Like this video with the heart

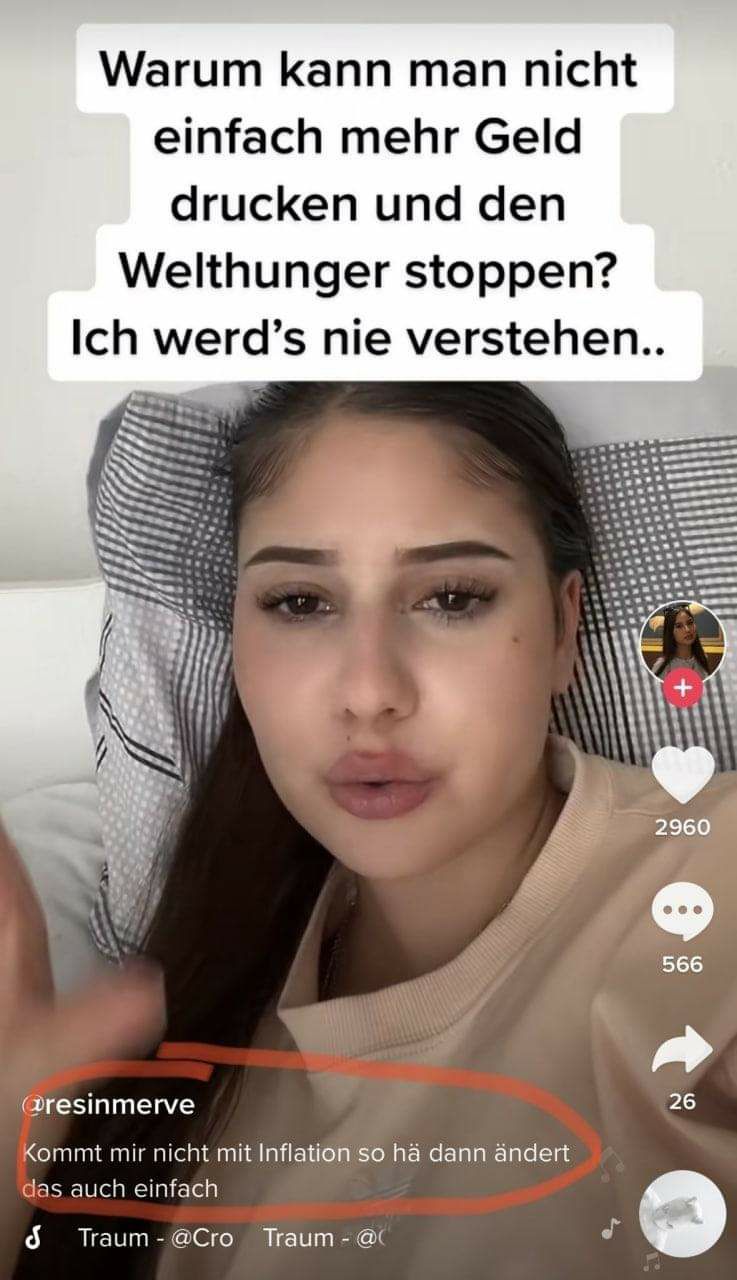pos(683,775)
